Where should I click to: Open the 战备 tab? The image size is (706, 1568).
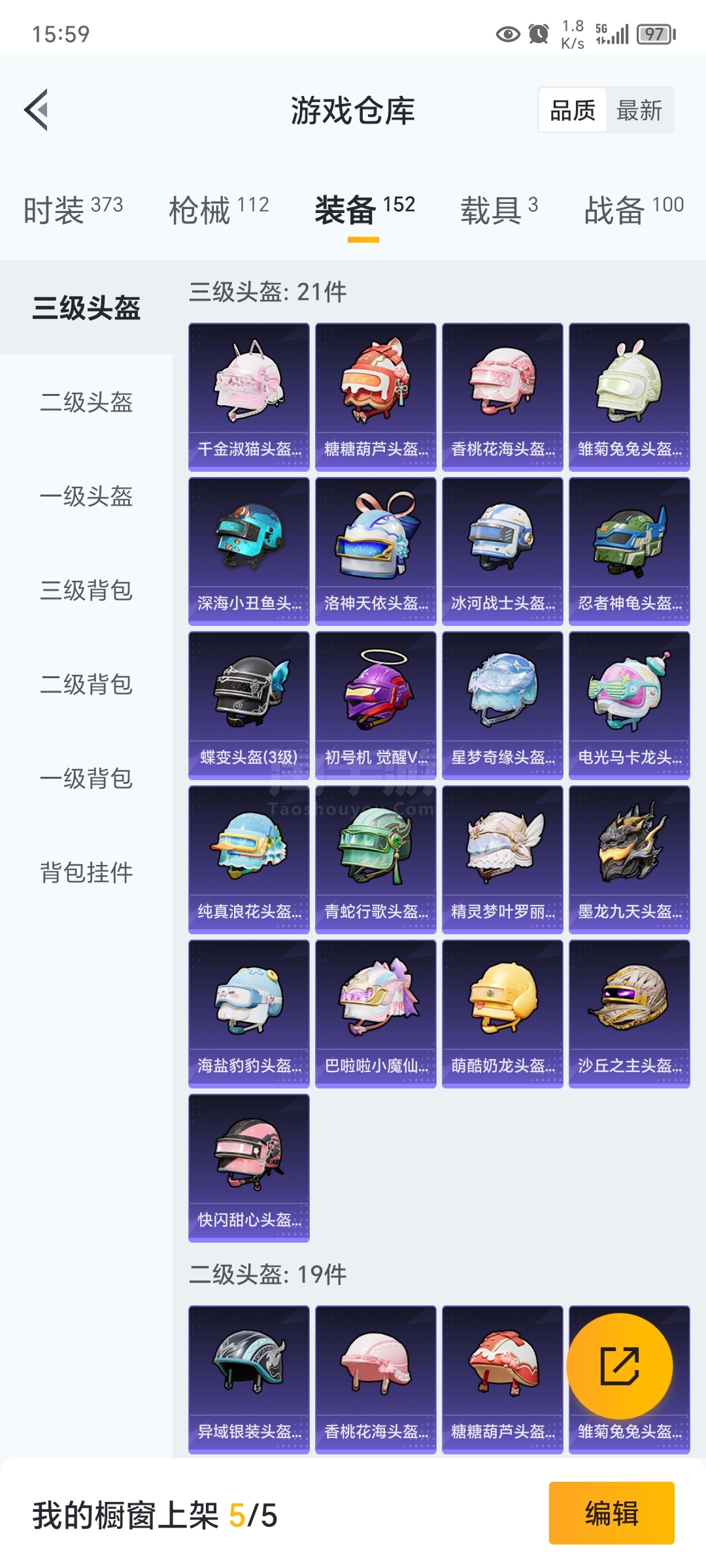pyautogui.click(x=634, y=210)
